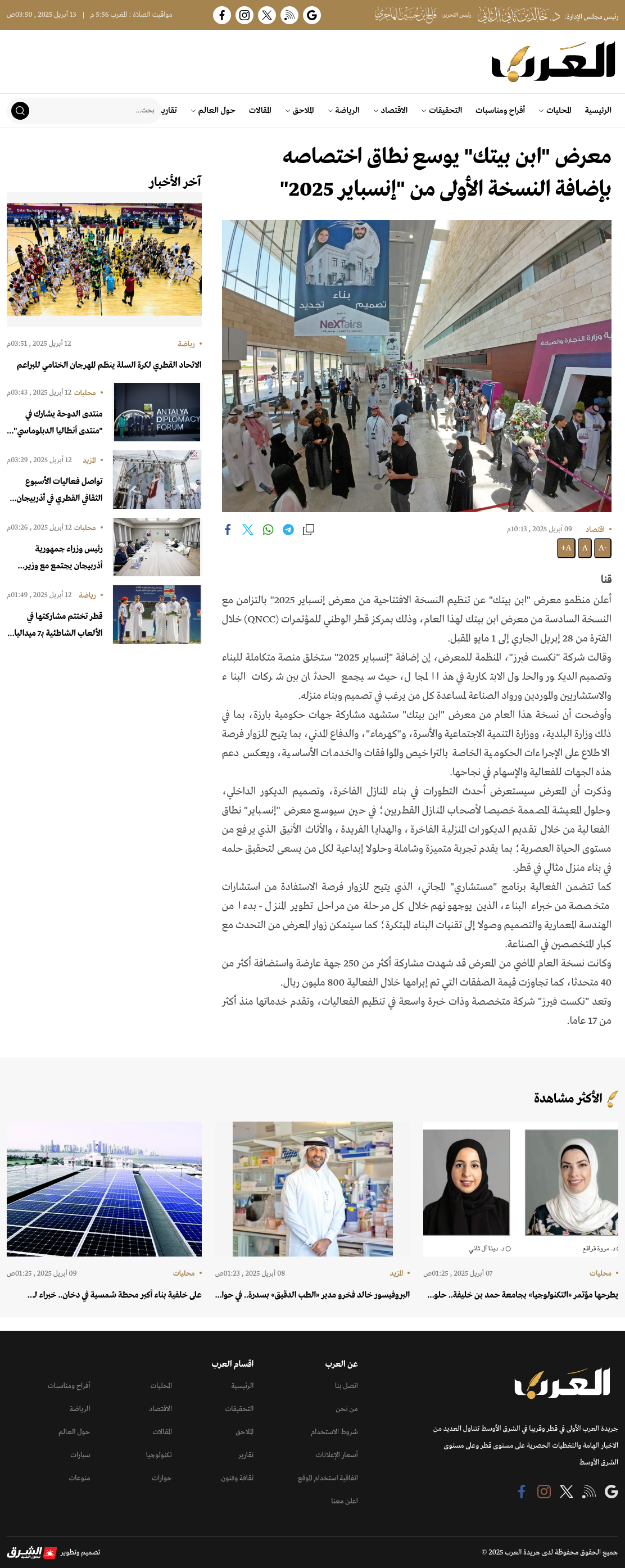Expand the المحليات menu
The image size is (625, 1568).
[x=555, y=110]
